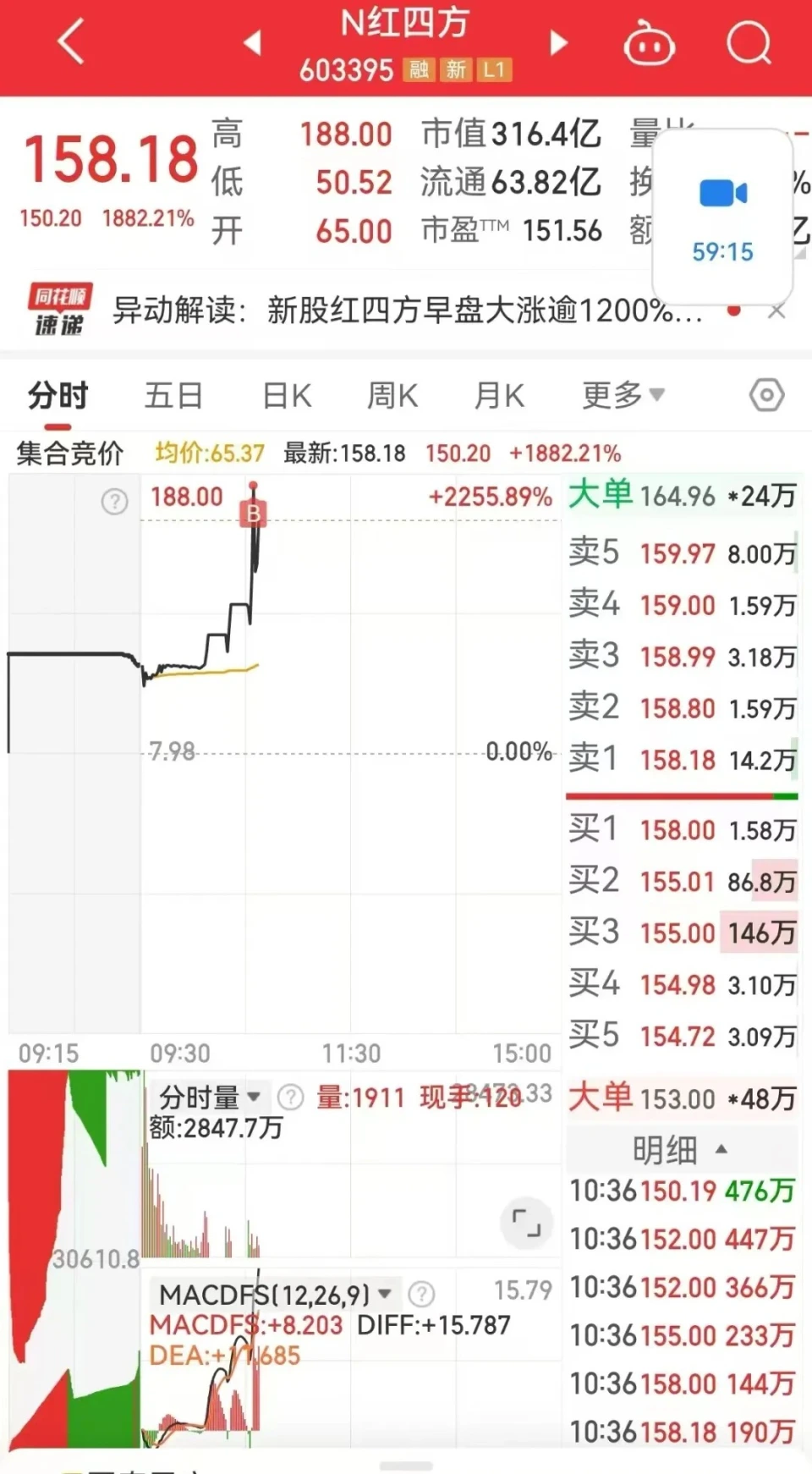Expand the 更多 chart period dropdown
This screenshot has height=1474, width=812.
click(x=623, y=395)
